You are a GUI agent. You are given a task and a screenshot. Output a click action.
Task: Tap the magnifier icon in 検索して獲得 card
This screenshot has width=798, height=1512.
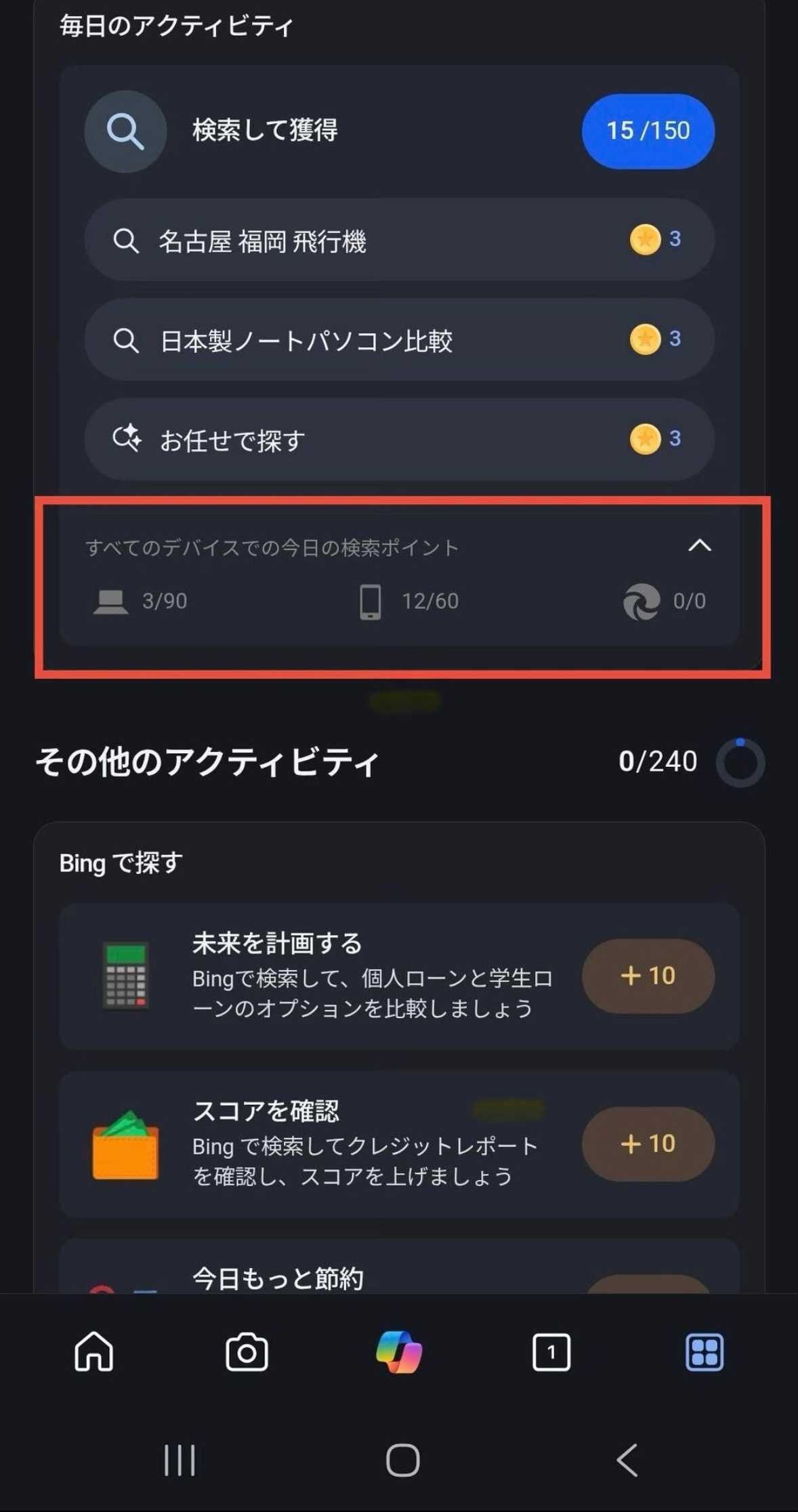pyautogui.click(x=125, y=131)
